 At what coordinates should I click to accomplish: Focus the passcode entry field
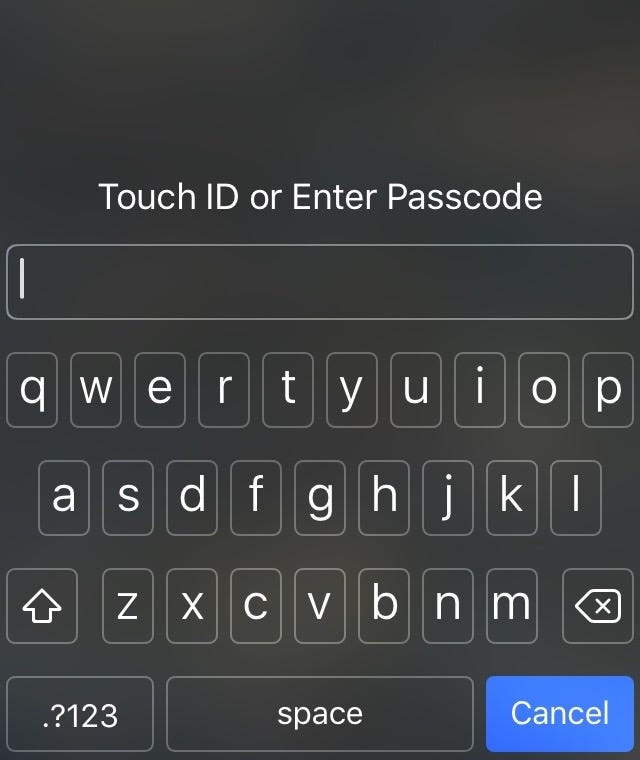(x=319, y=281)
